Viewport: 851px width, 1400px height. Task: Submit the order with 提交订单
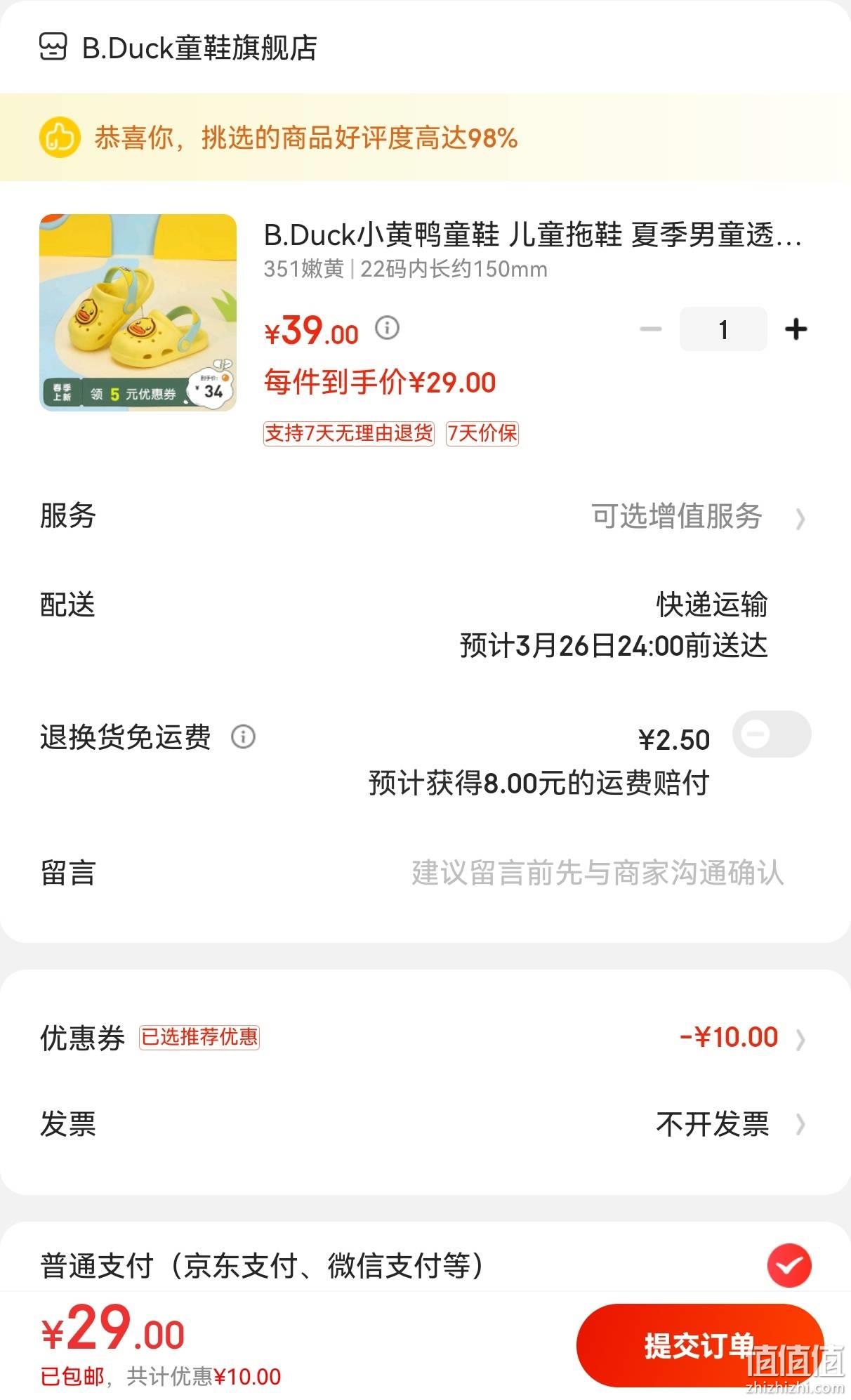point(699,1345)
